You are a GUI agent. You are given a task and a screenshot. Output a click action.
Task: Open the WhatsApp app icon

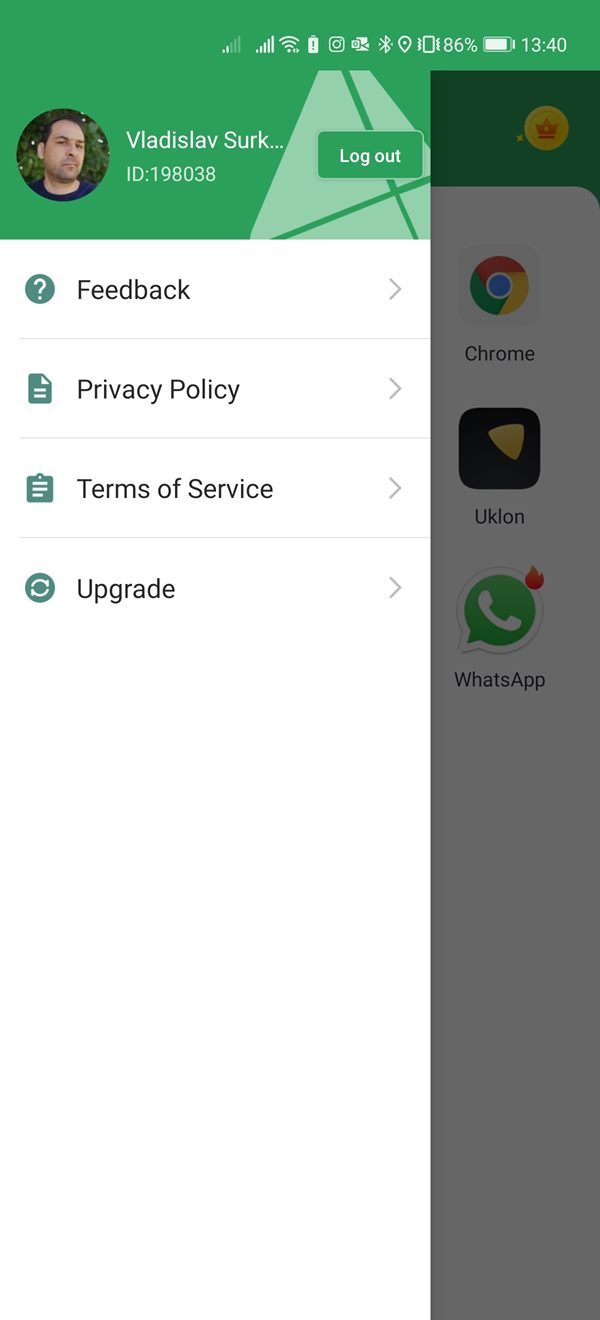(499, 611)
